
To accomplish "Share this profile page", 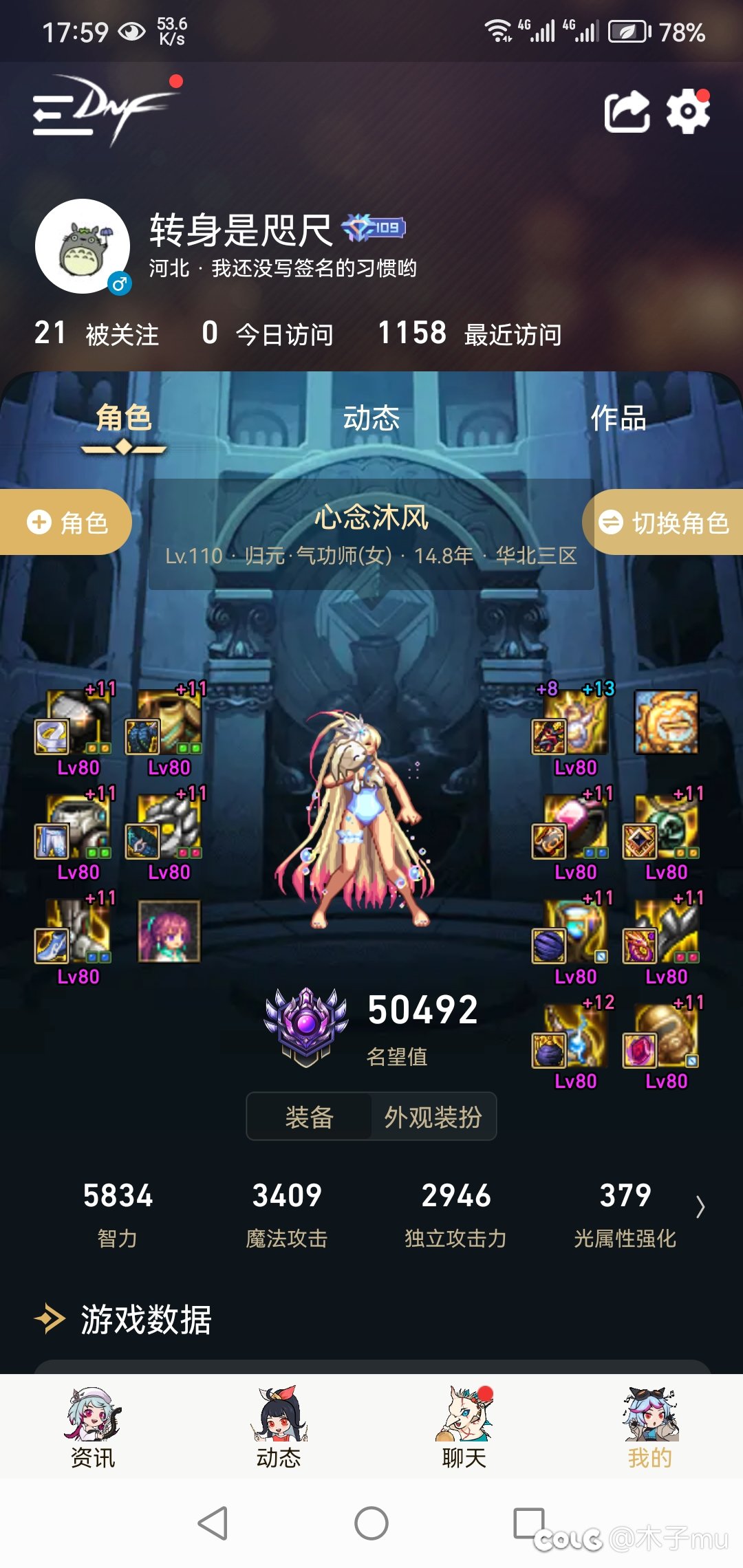I will point(627,111).
